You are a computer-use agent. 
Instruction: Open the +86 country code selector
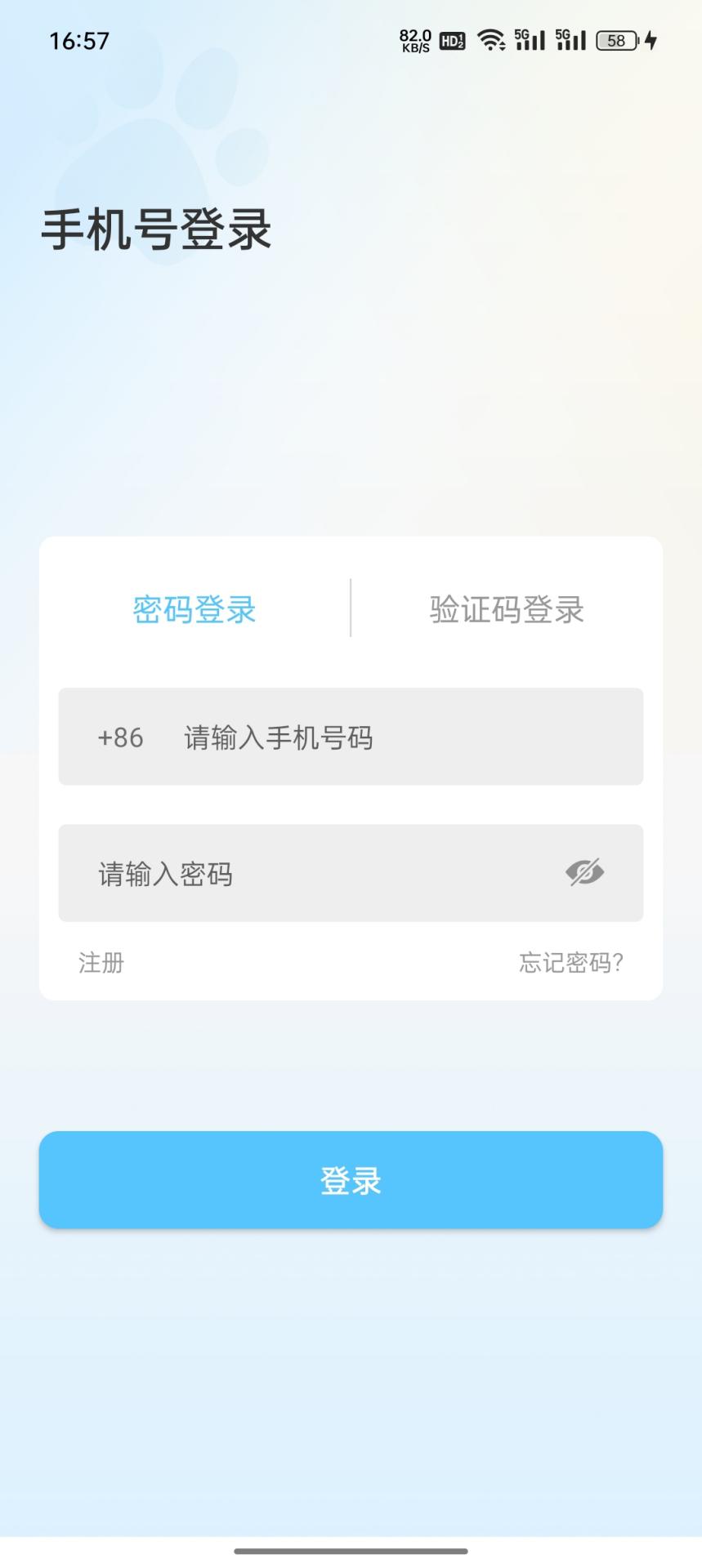click(119, 737)
